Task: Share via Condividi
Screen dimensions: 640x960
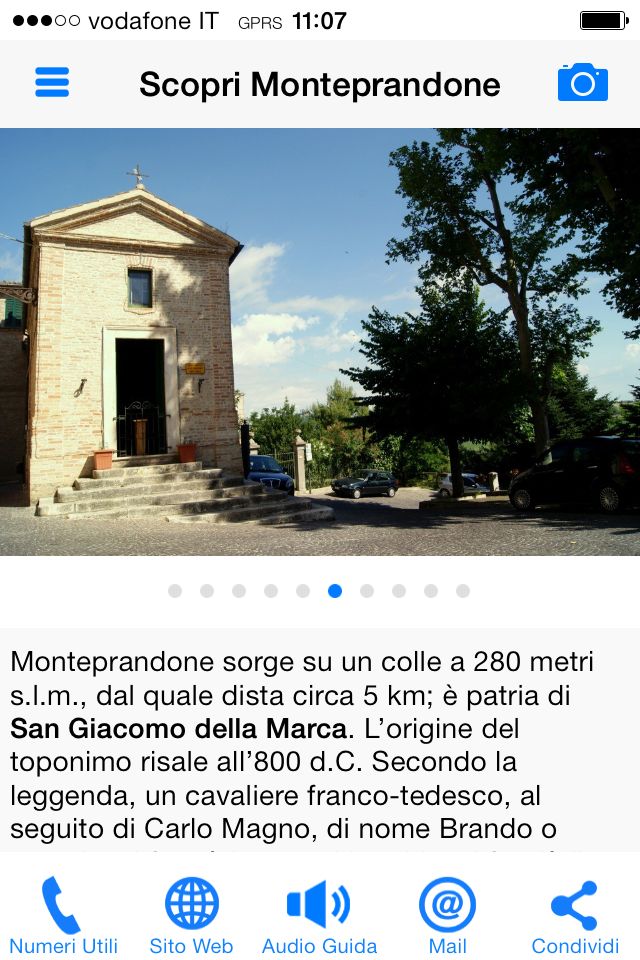Action: (x=575, y=916)
